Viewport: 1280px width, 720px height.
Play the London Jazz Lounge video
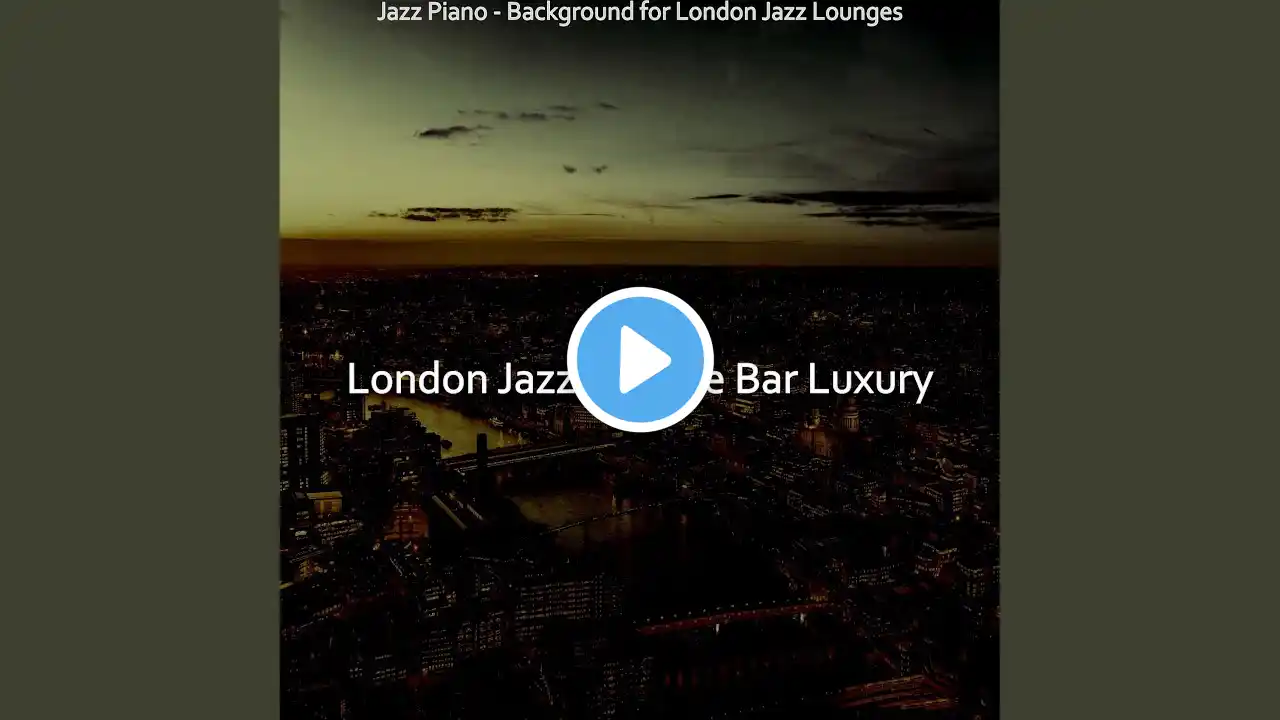640,360
